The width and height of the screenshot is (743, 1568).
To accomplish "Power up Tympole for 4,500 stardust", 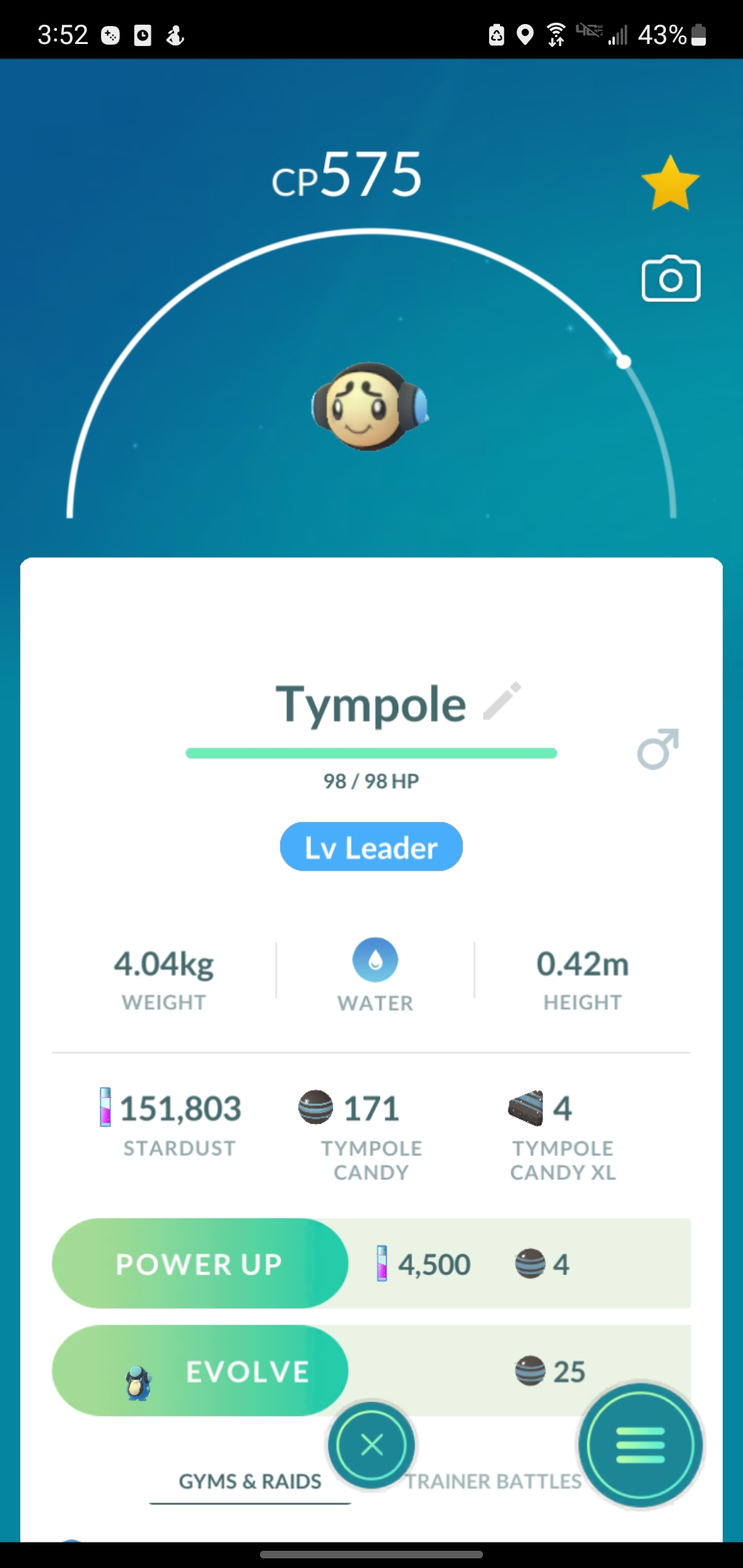I will tap(200, 1263).
